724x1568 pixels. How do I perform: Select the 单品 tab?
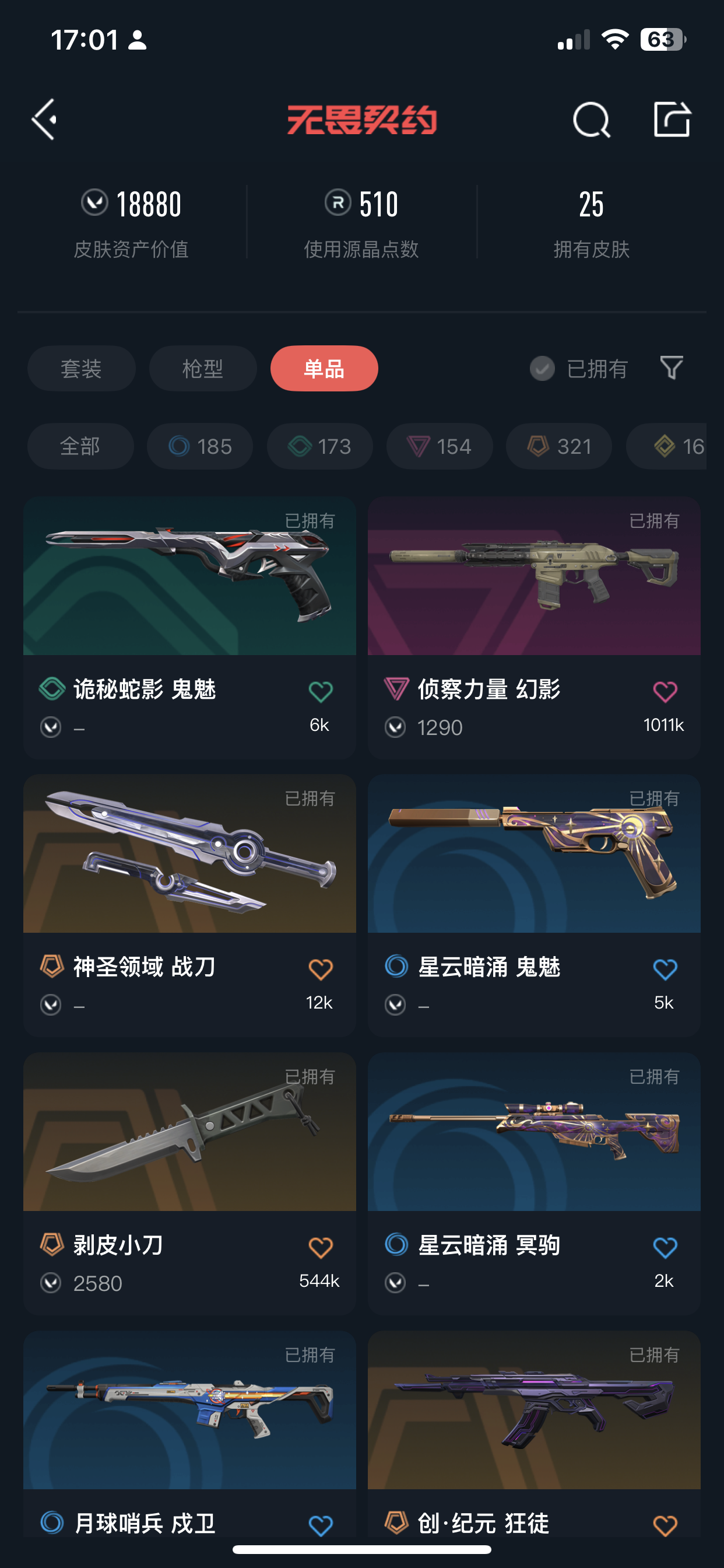coord(324,368)
